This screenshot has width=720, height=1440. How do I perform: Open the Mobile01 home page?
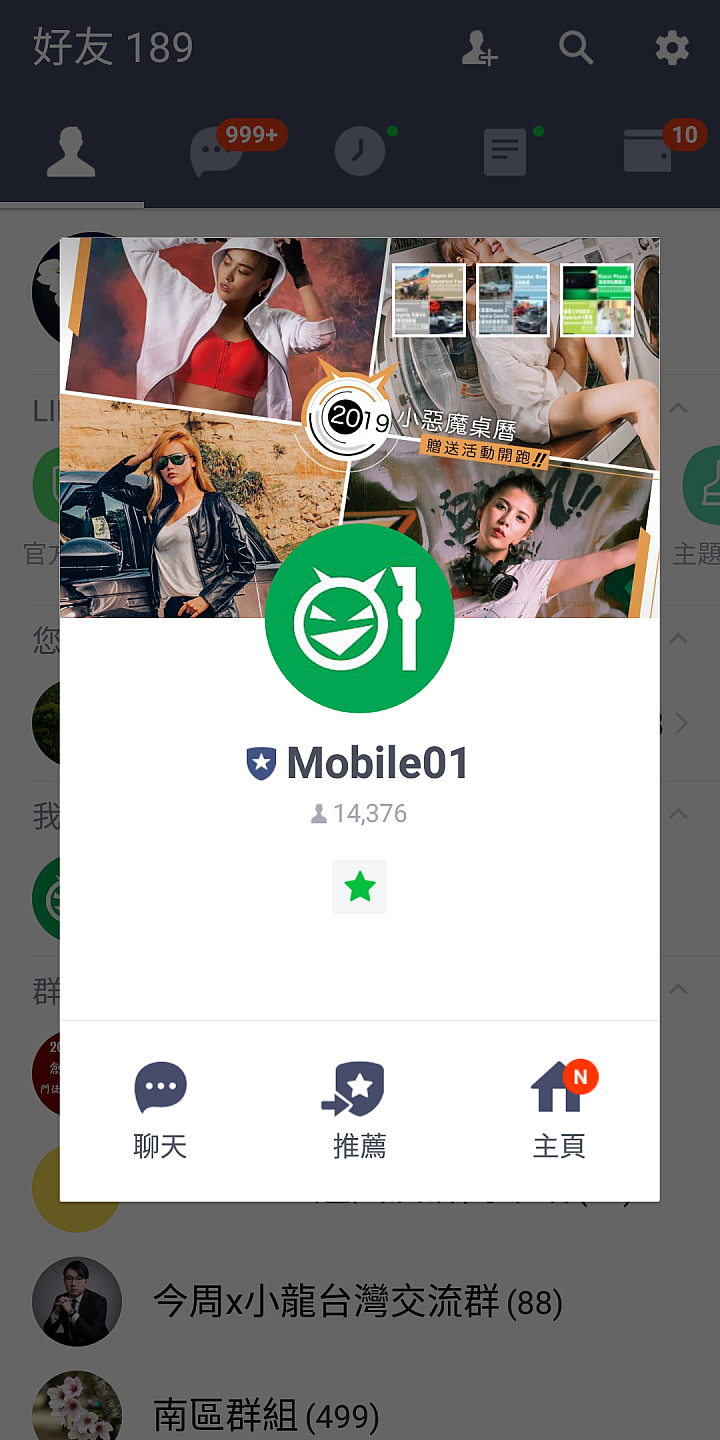[x=559, y=1110]
